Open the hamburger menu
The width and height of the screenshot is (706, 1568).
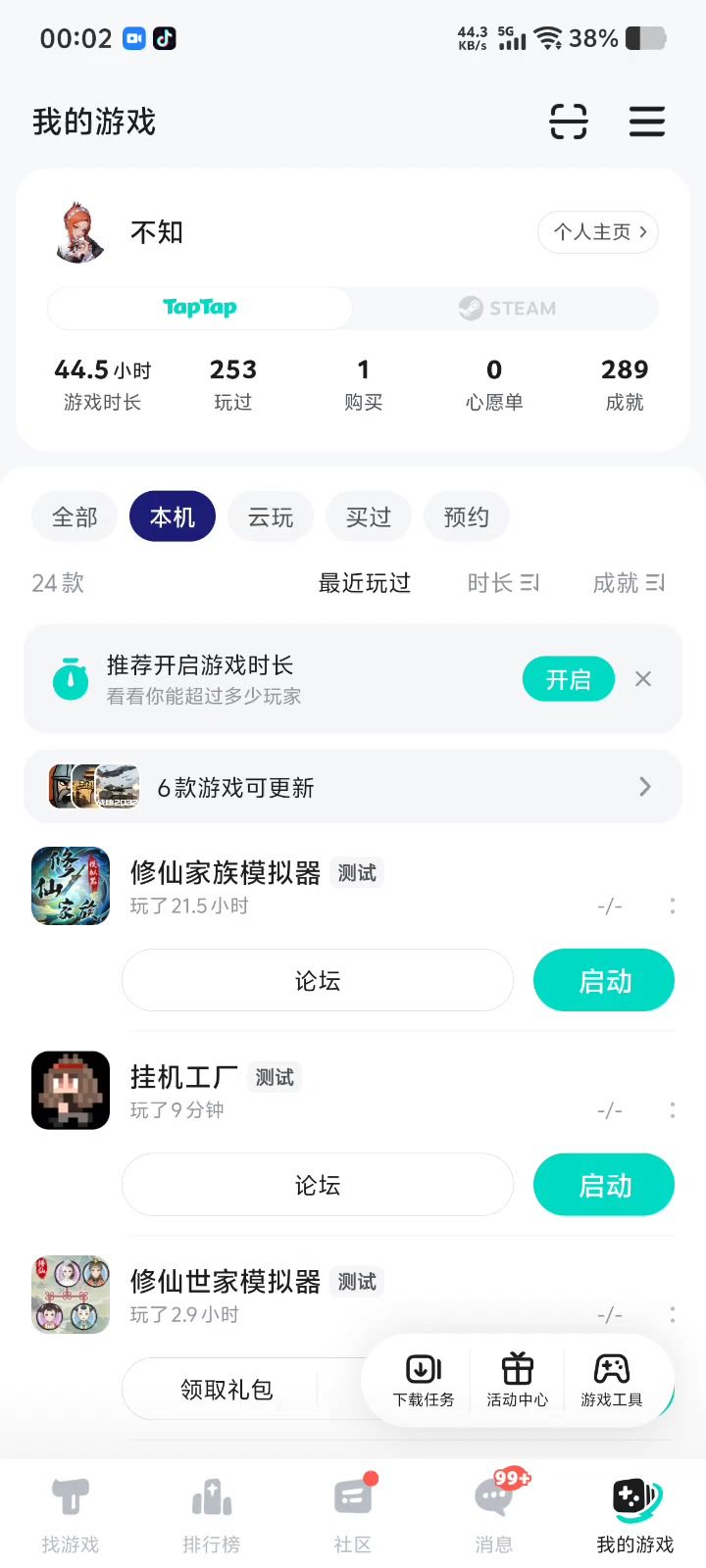click(x=647, y=122)
